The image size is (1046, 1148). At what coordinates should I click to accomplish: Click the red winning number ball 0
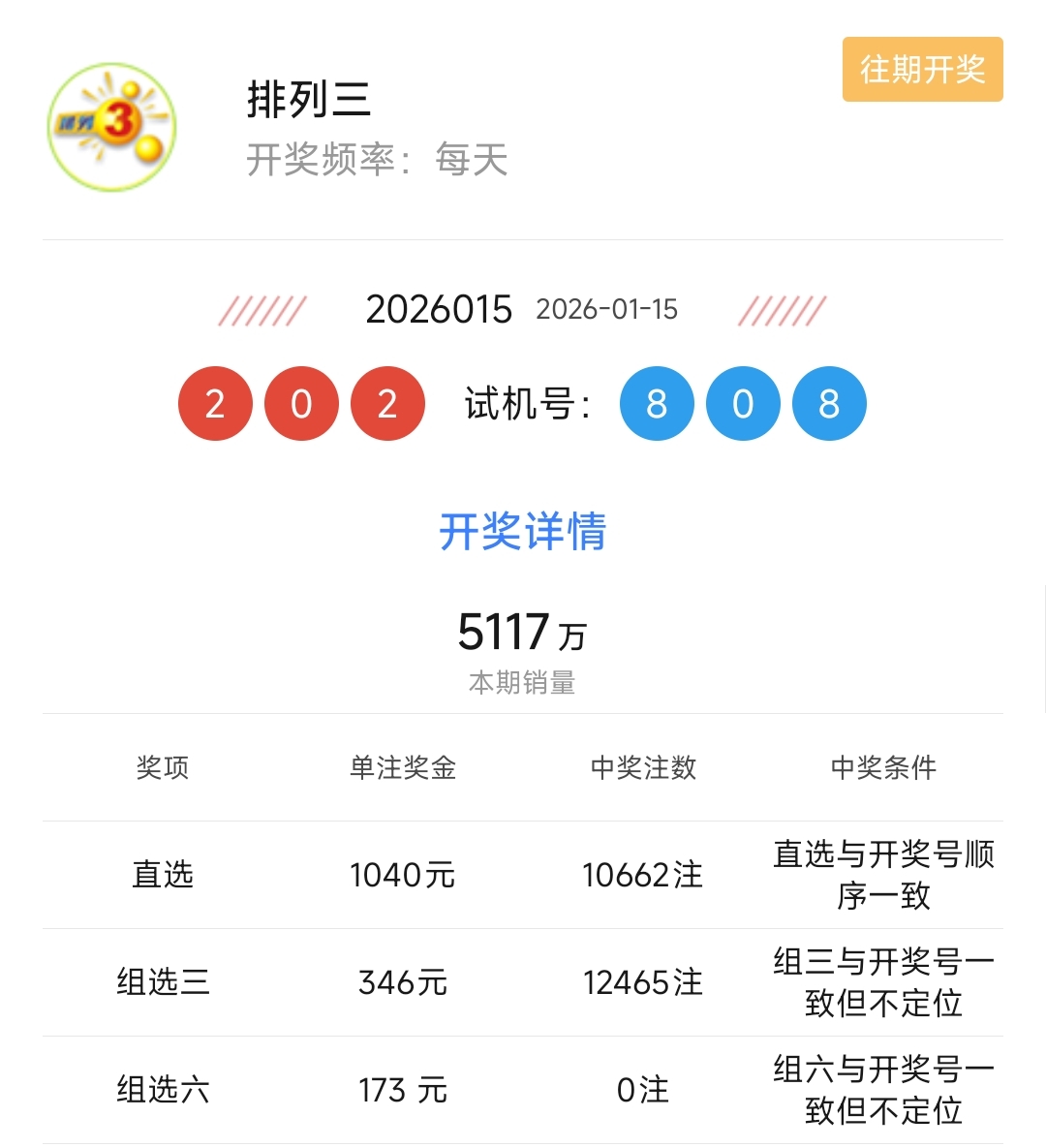(x=301, y=404)
